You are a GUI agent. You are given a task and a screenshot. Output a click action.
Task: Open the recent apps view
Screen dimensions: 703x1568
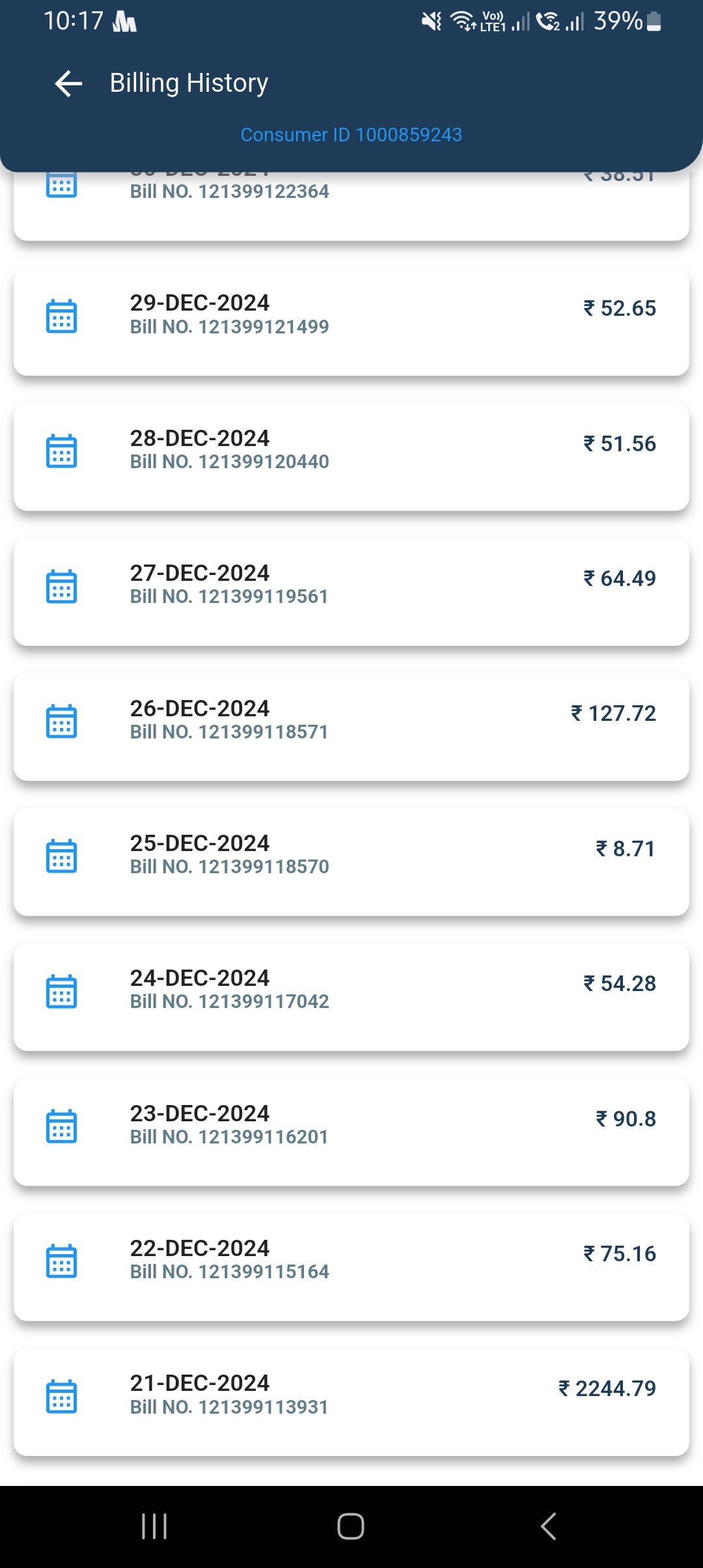coord(154,1526)
